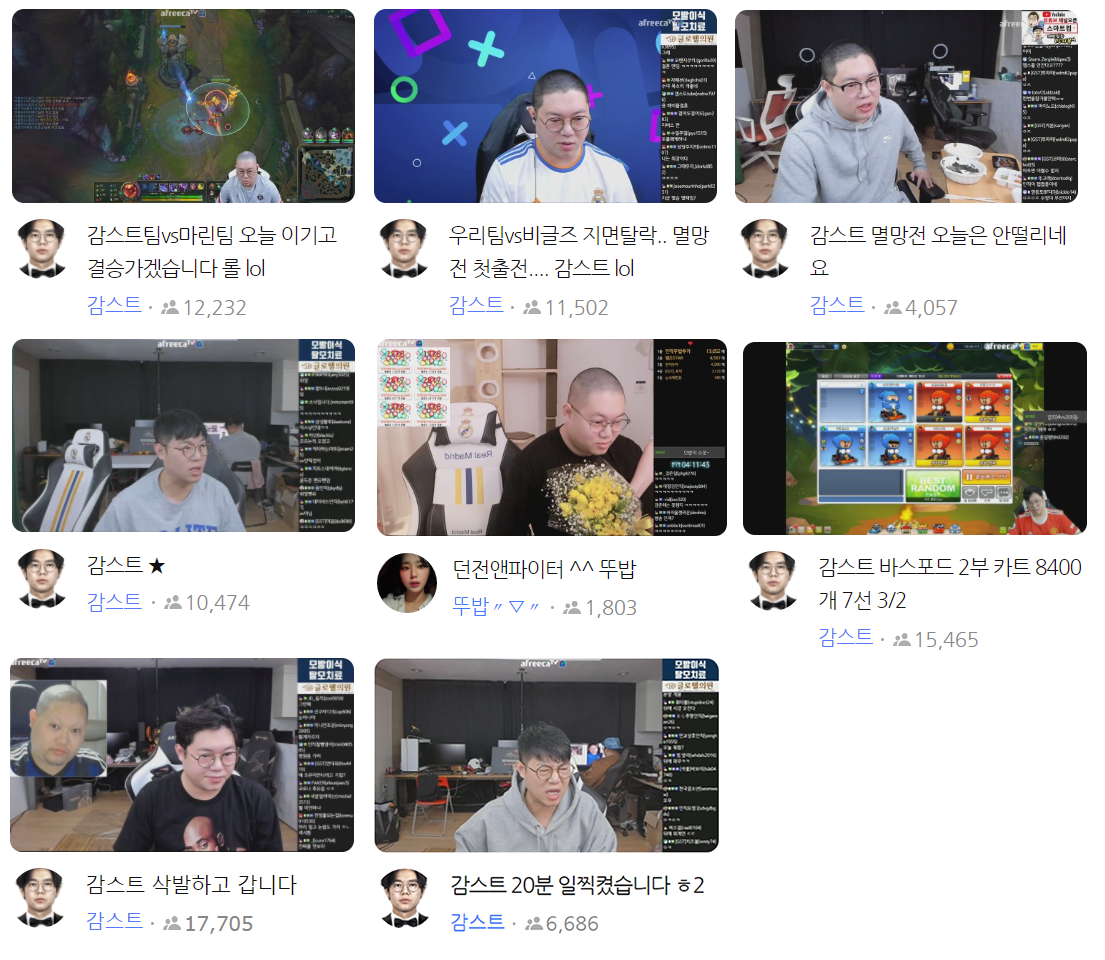Tap 감스트 name under '감스트 바스푸드 2부'

pos(845,638)
